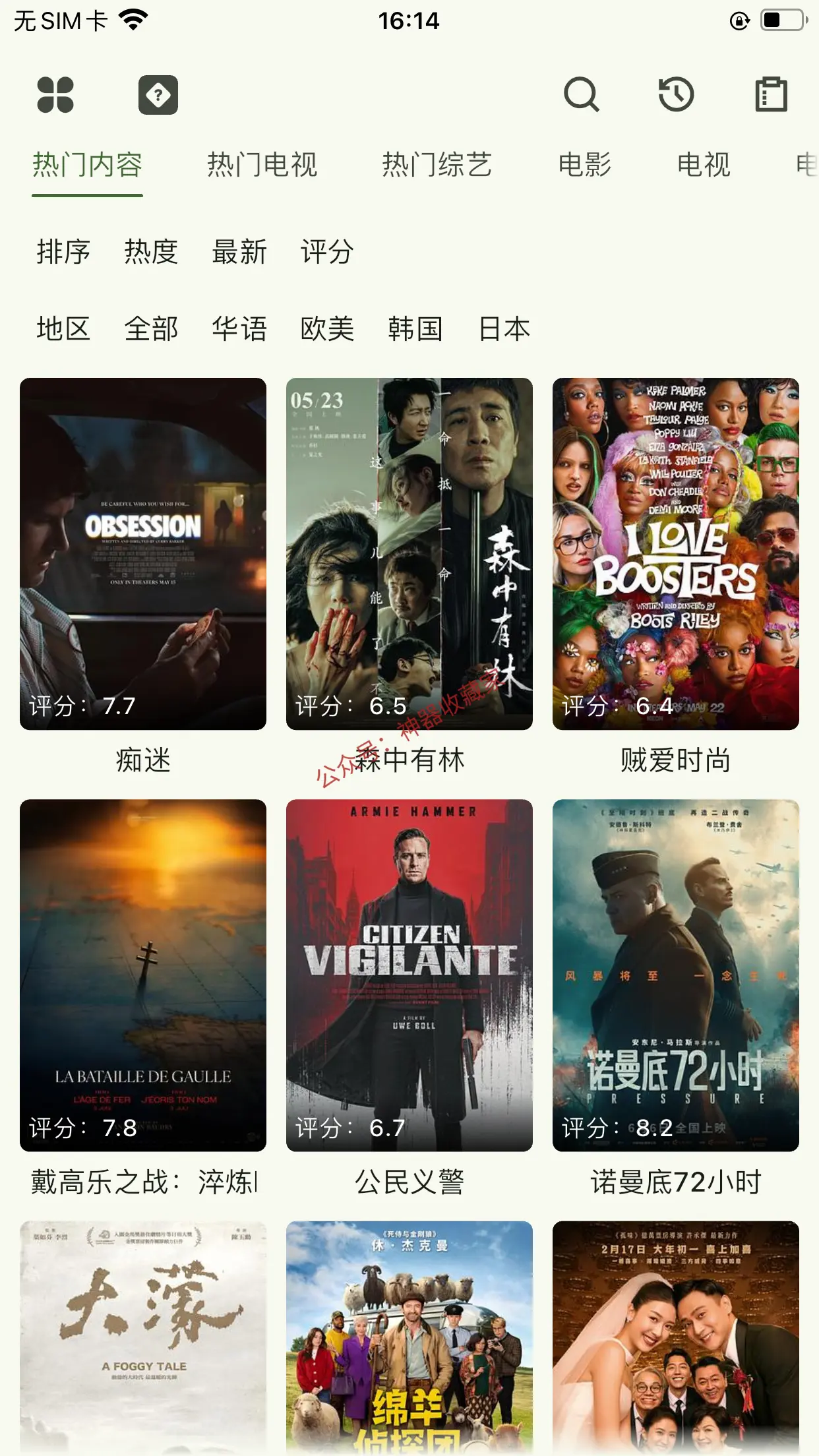Screen dimensions: 819x1456
Task: Filter region to 日本
Action: pos(504,328)
